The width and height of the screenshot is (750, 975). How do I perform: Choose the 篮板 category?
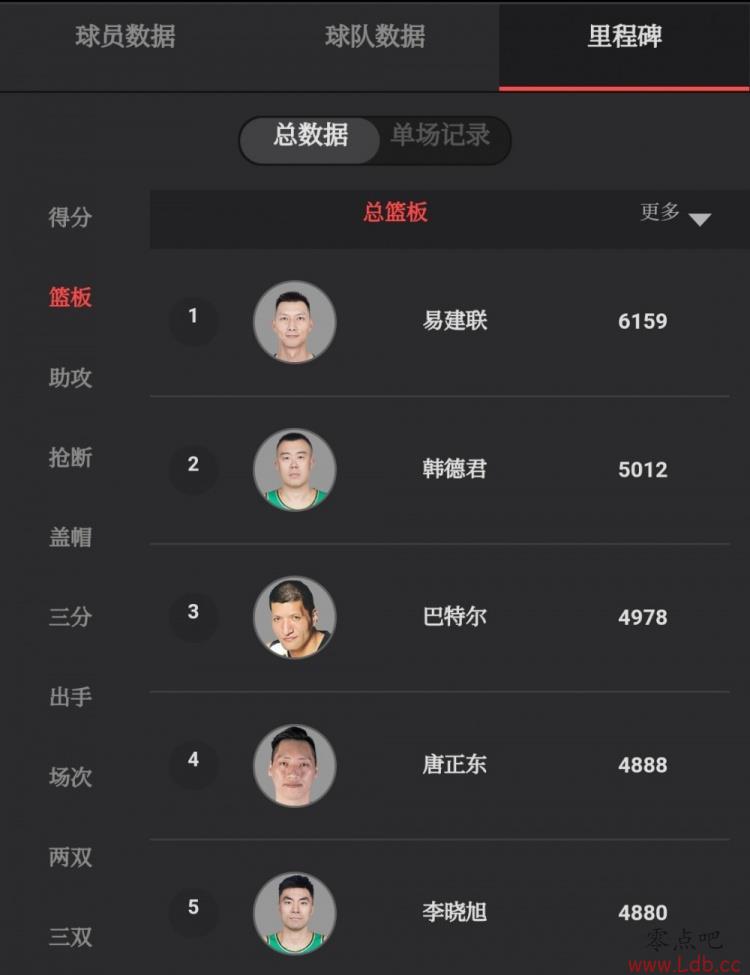tap(70, 297)
